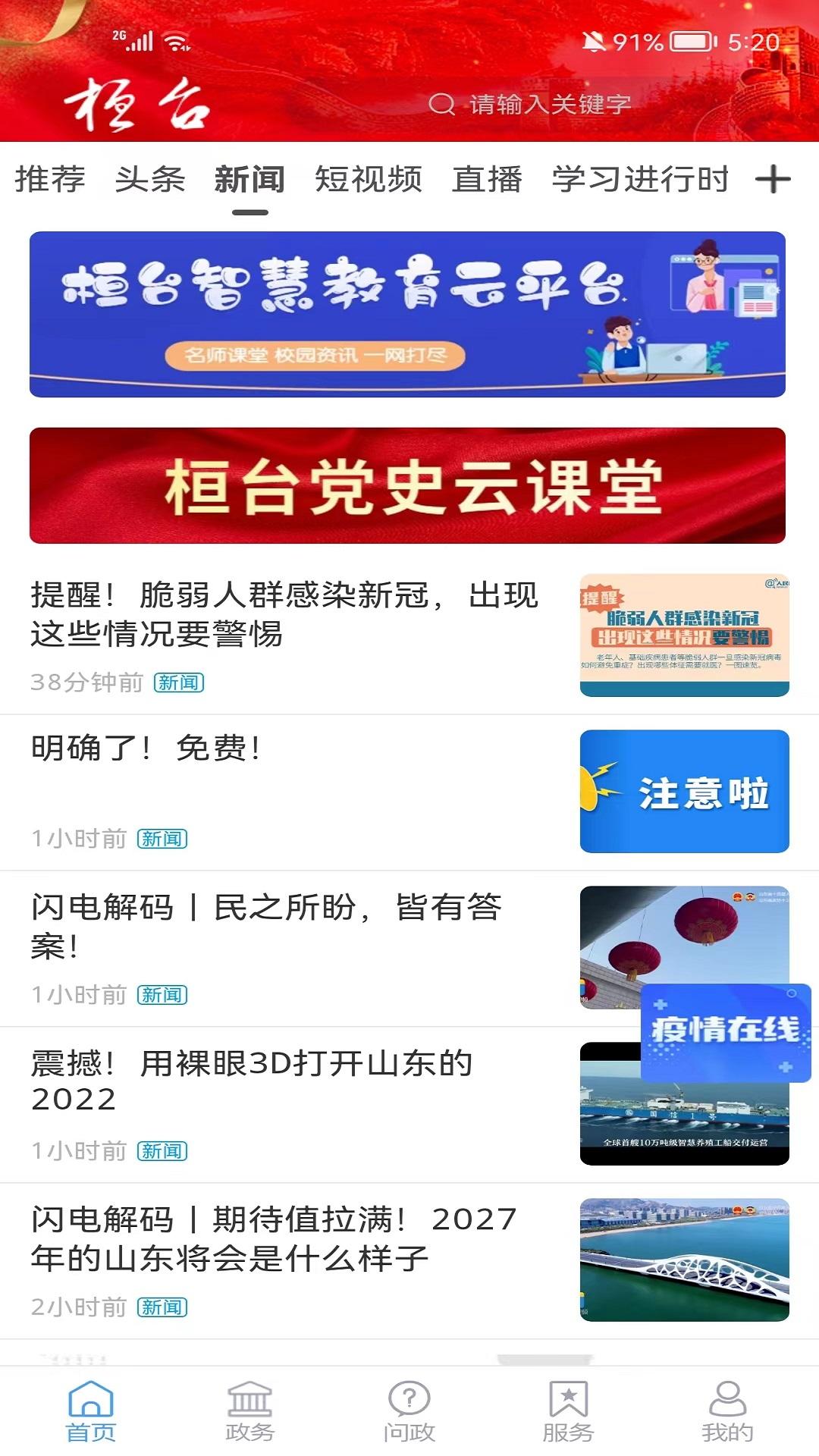The width and height of the screenshot is (819, 1456).
Task: Tap the plus icon to manage channels
Action: point(774,180)
